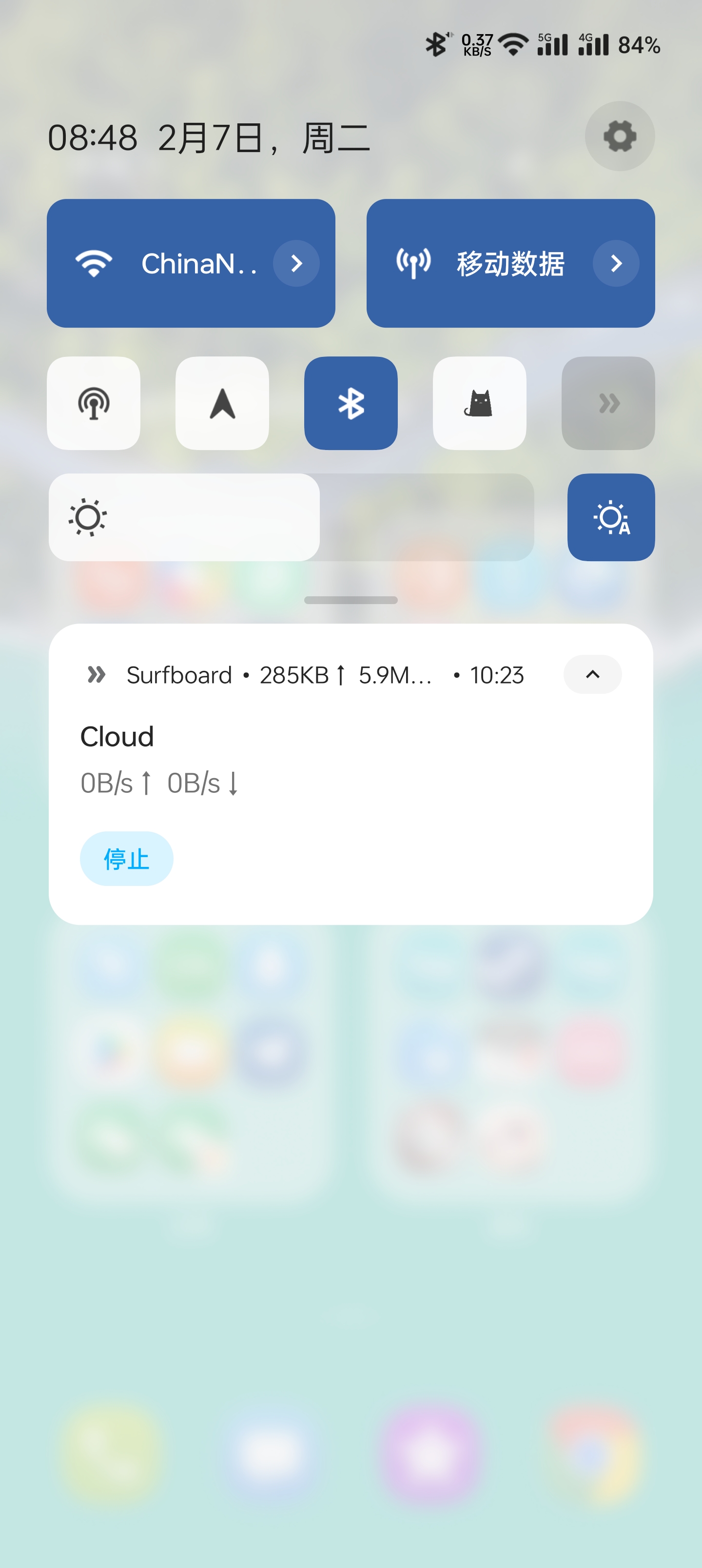Open system settings from the gear
Screen dimensions: 702x1568
619,137
